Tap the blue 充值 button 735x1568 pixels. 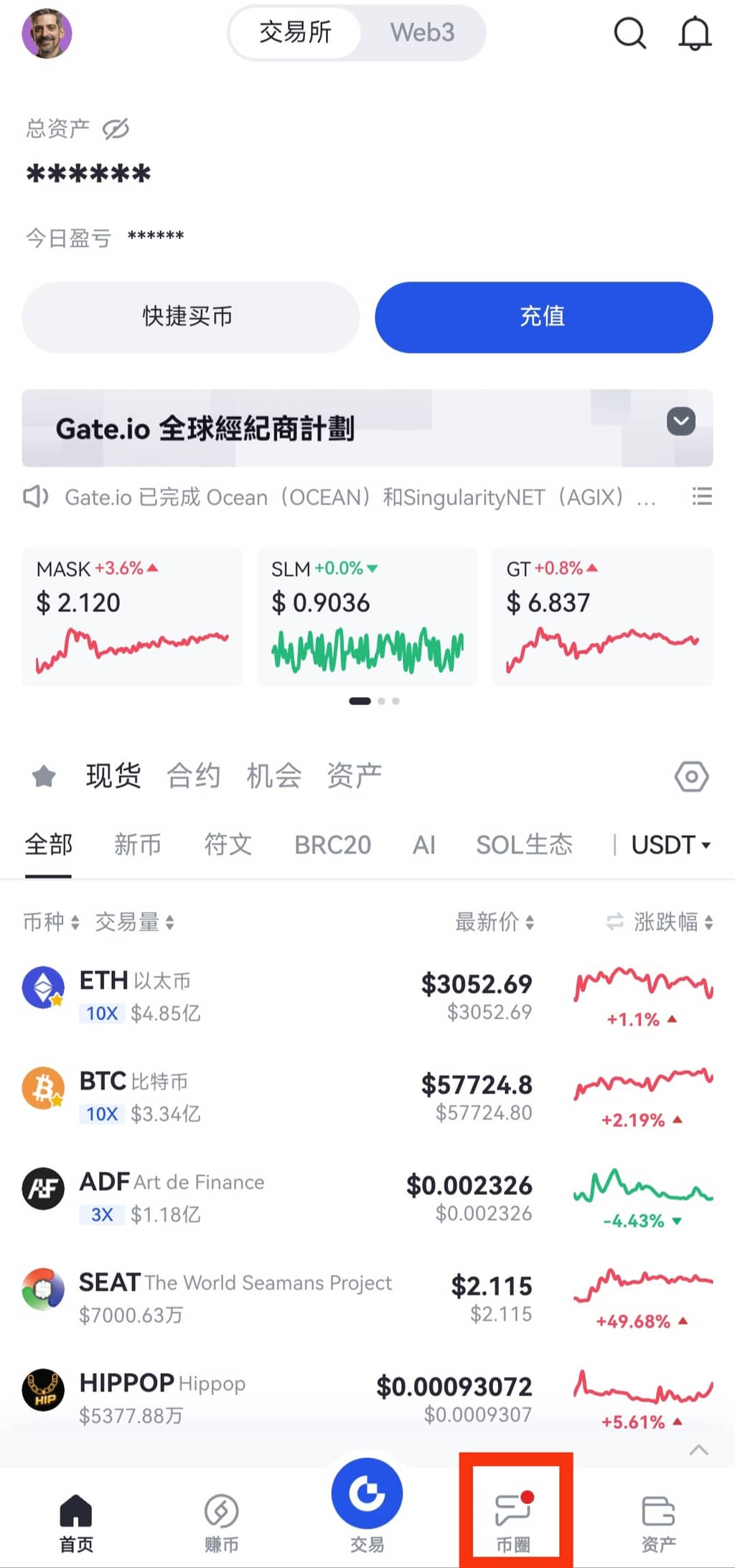click(x=543, y=316)
